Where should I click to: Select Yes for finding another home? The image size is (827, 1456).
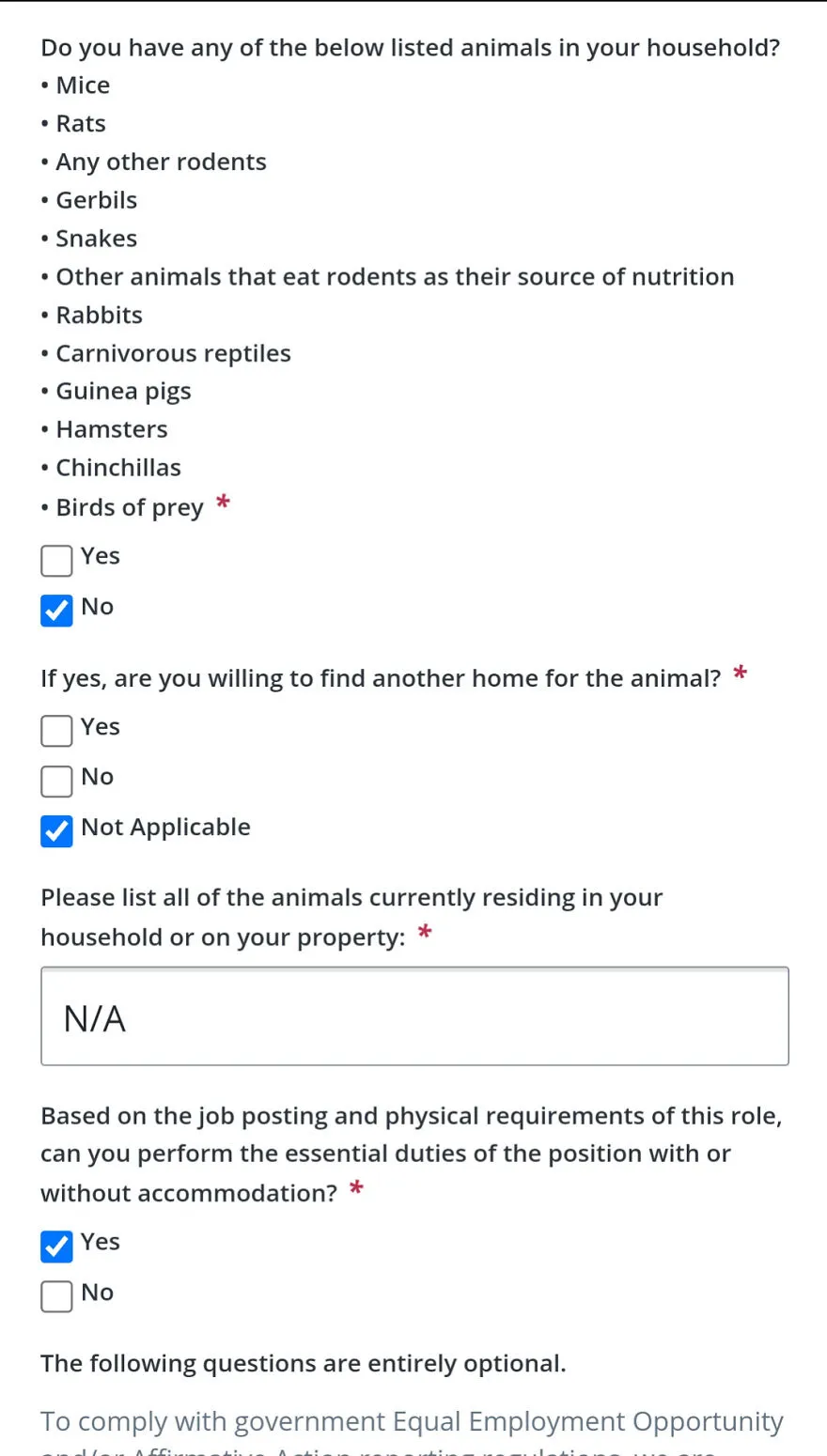pyautogui.click(x=56, y=731)
